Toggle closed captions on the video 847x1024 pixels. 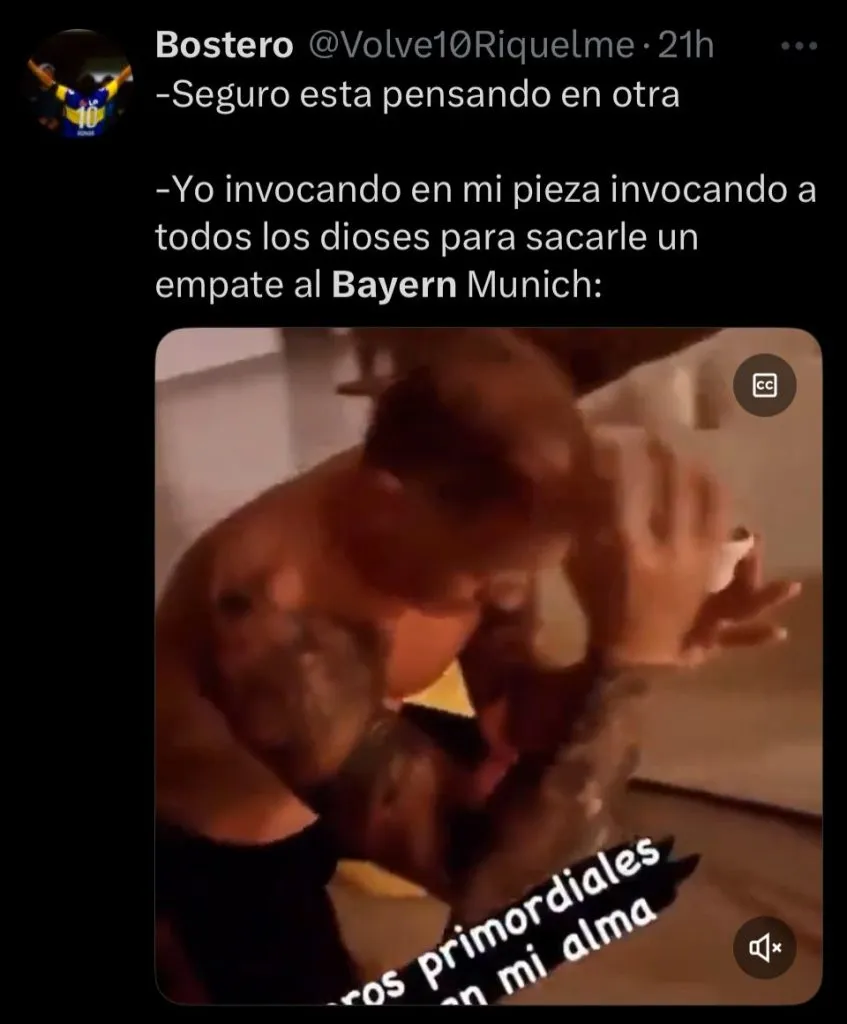point(764,385)
